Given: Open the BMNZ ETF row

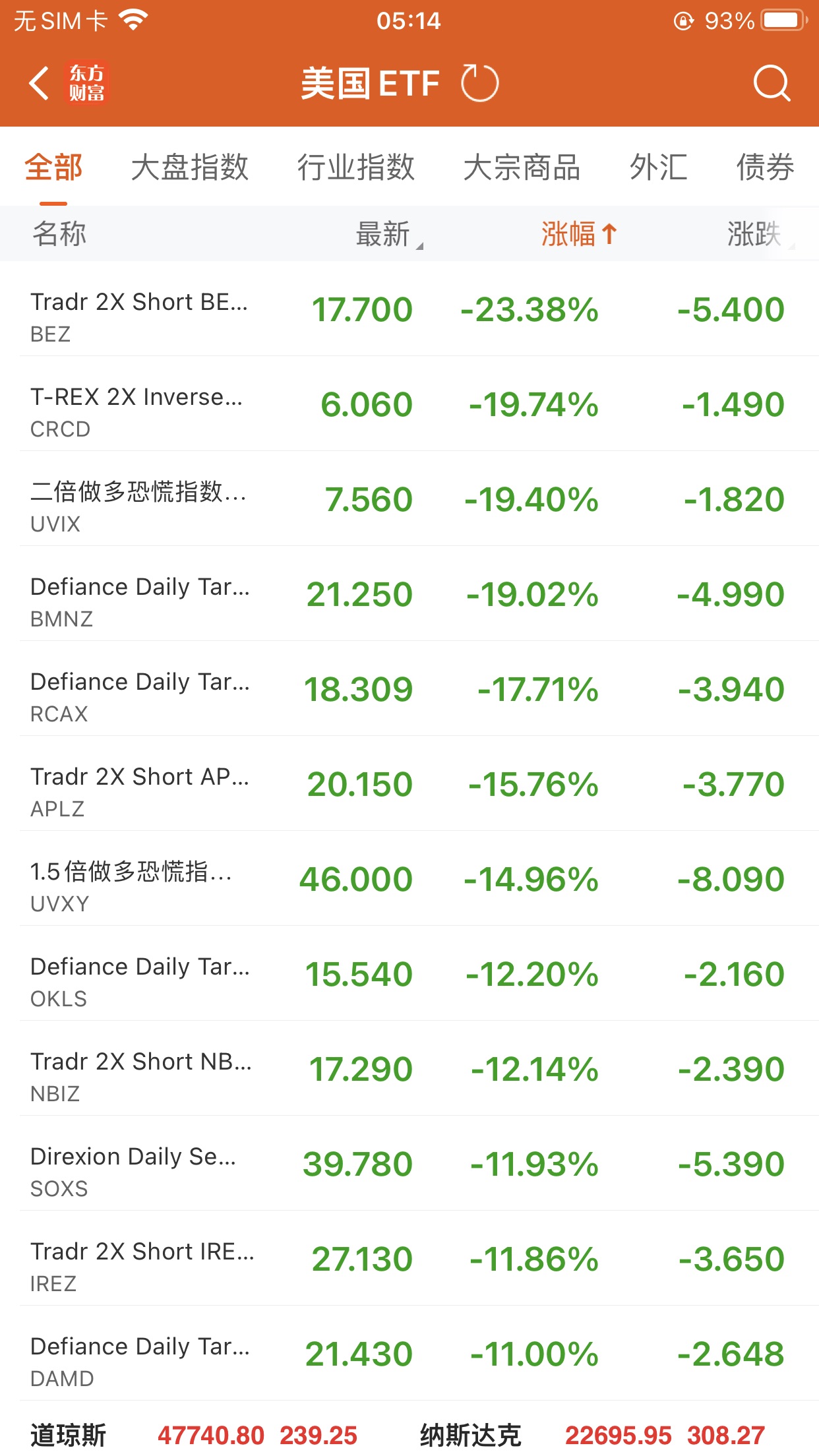Looking at the screenshot, I should pyautogui.click(x=409, y=595).
